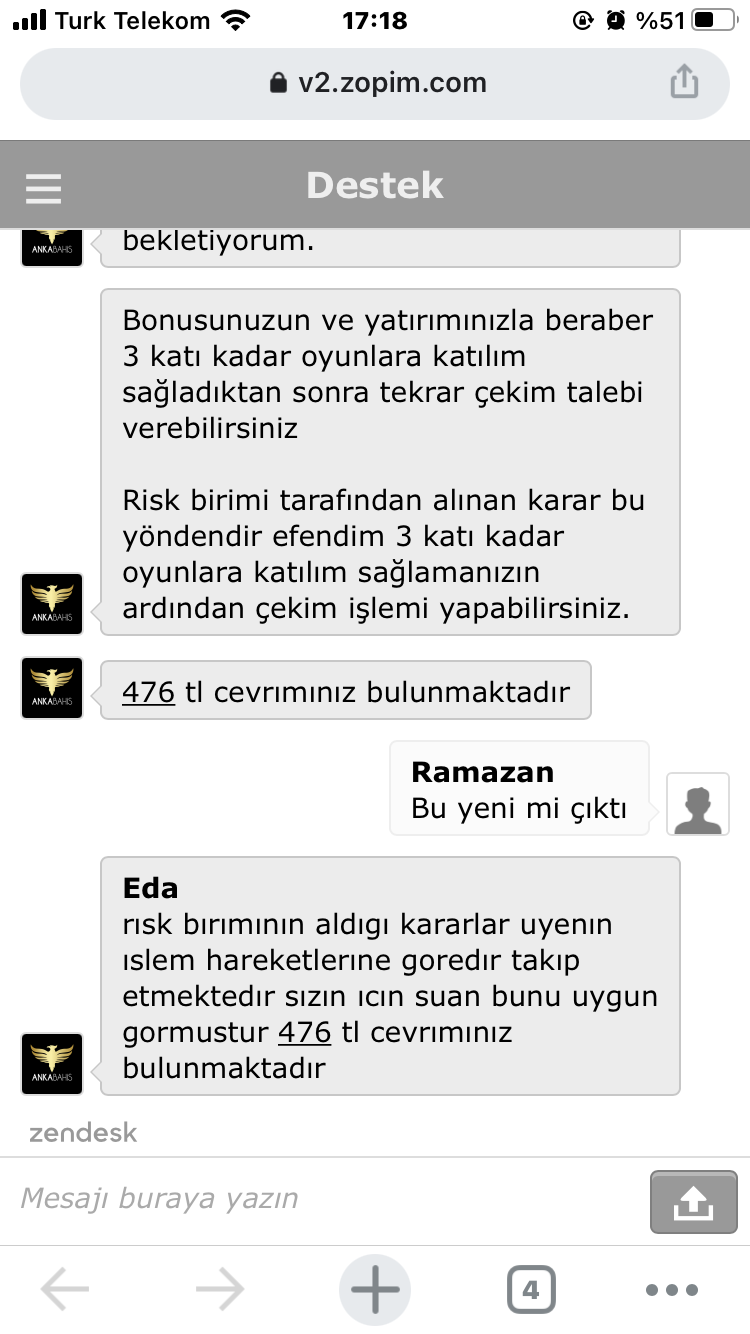
Task: Go back in the browser
Action: [65, 1290]
